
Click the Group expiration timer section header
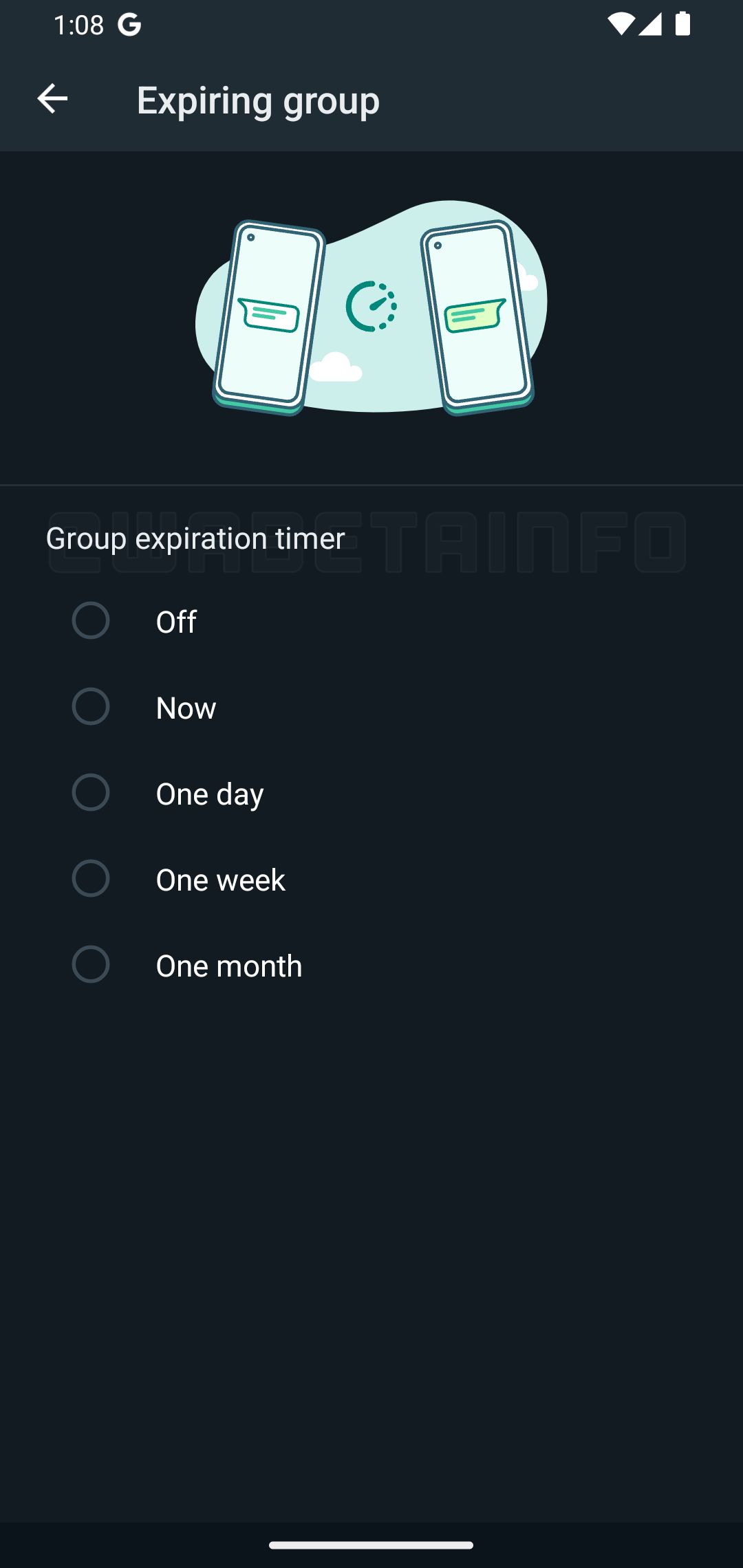pos(195,538)
